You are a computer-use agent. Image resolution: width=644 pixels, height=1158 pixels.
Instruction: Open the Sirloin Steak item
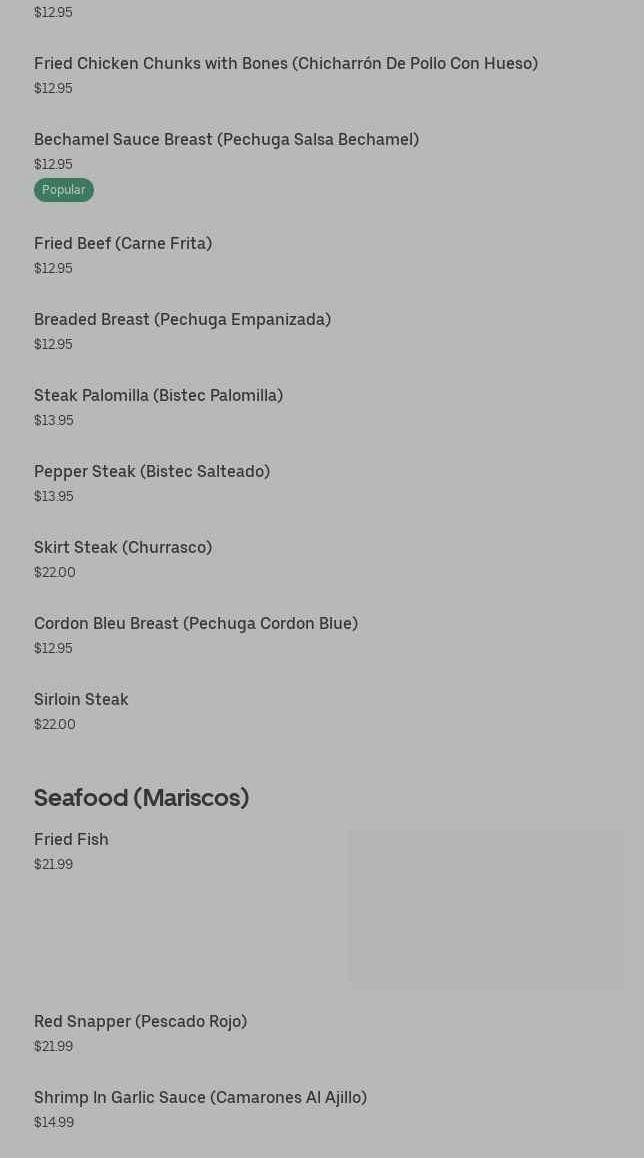tap(81, 700)
